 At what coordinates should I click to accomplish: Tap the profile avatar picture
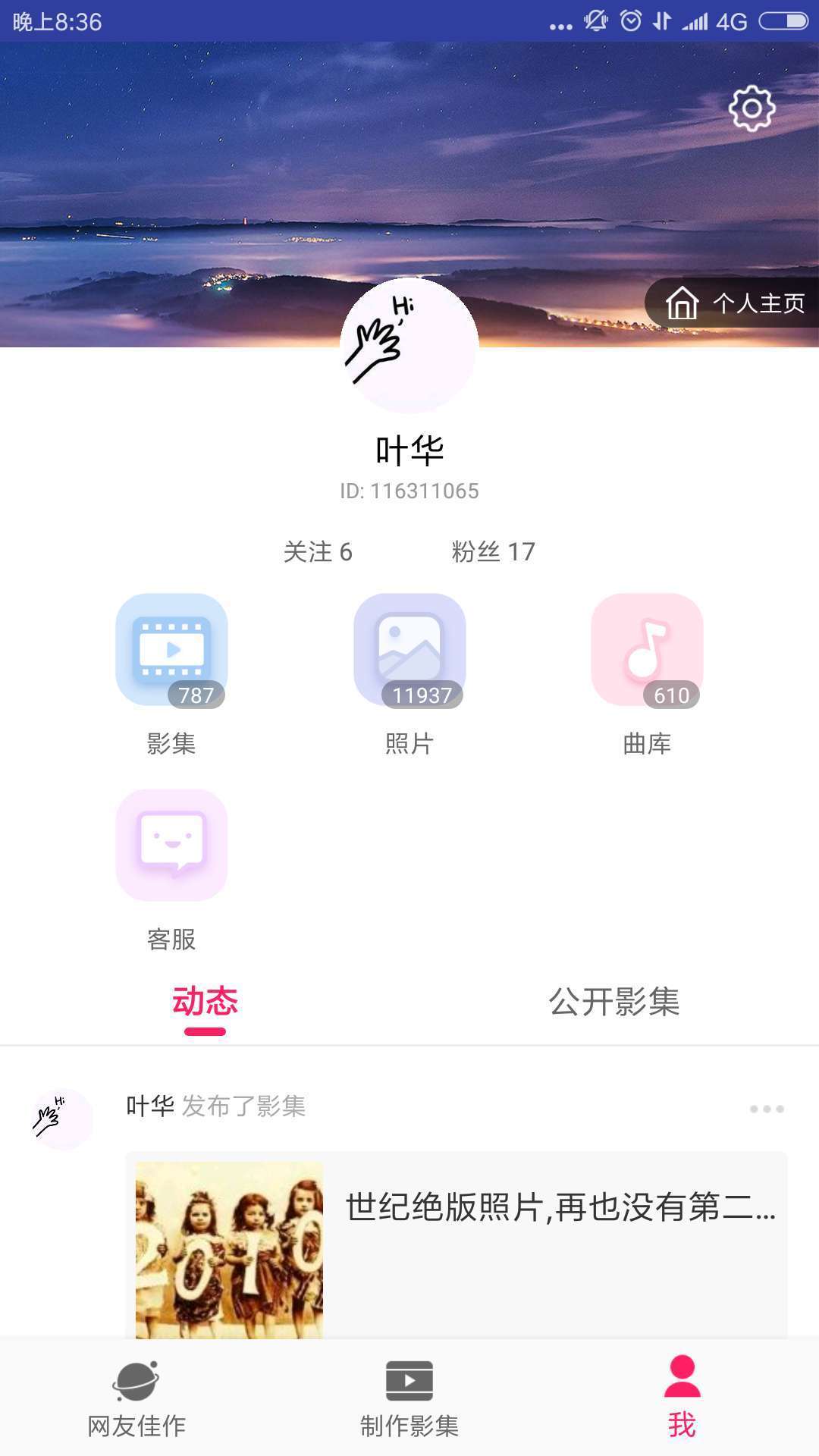[x=409, y=346]
